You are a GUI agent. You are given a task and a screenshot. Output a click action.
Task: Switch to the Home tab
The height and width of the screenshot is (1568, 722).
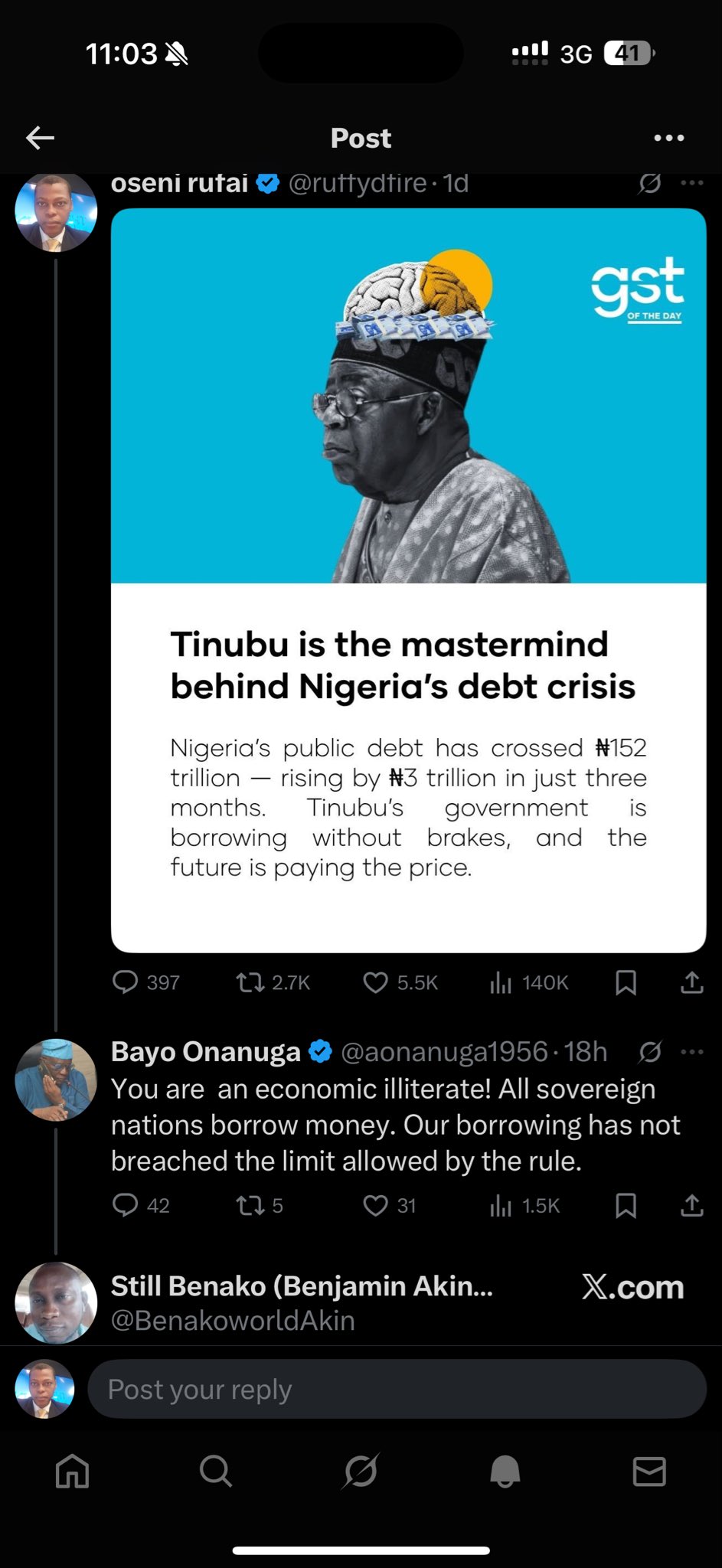point(73,1471)
